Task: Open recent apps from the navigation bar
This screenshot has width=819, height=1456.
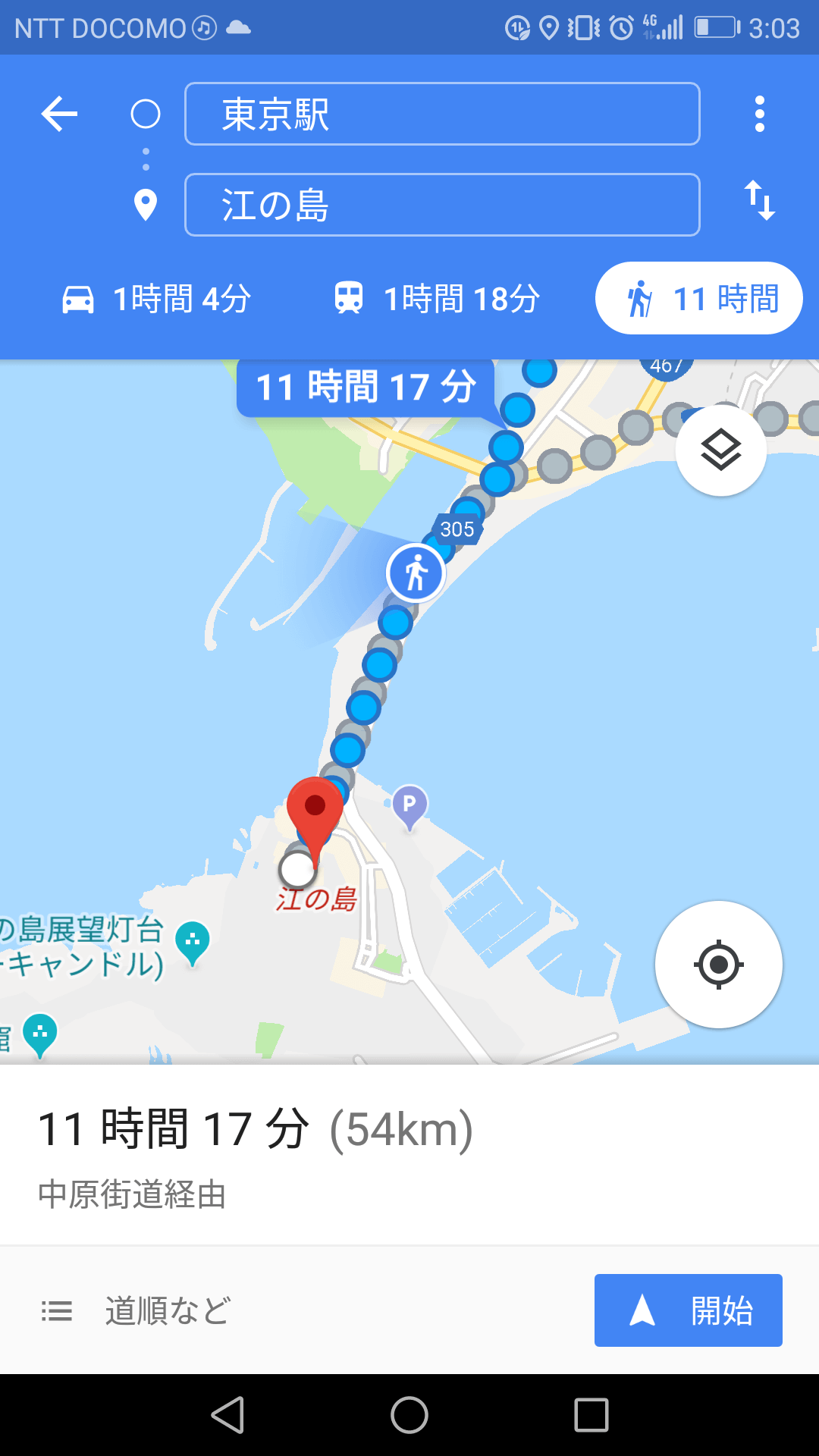Action: [591, 1415]
